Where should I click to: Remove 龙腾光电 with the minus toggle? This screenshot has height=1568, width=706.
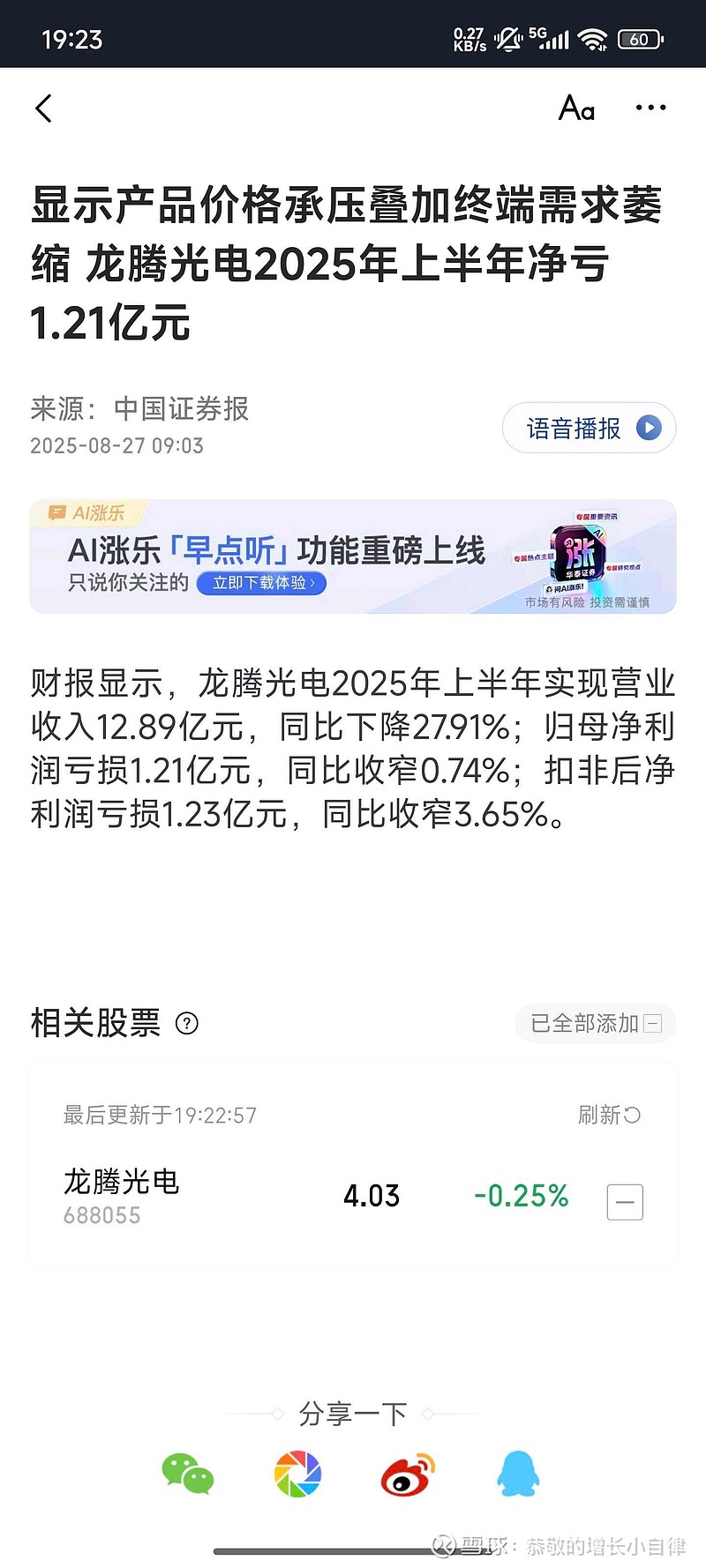625,1202
